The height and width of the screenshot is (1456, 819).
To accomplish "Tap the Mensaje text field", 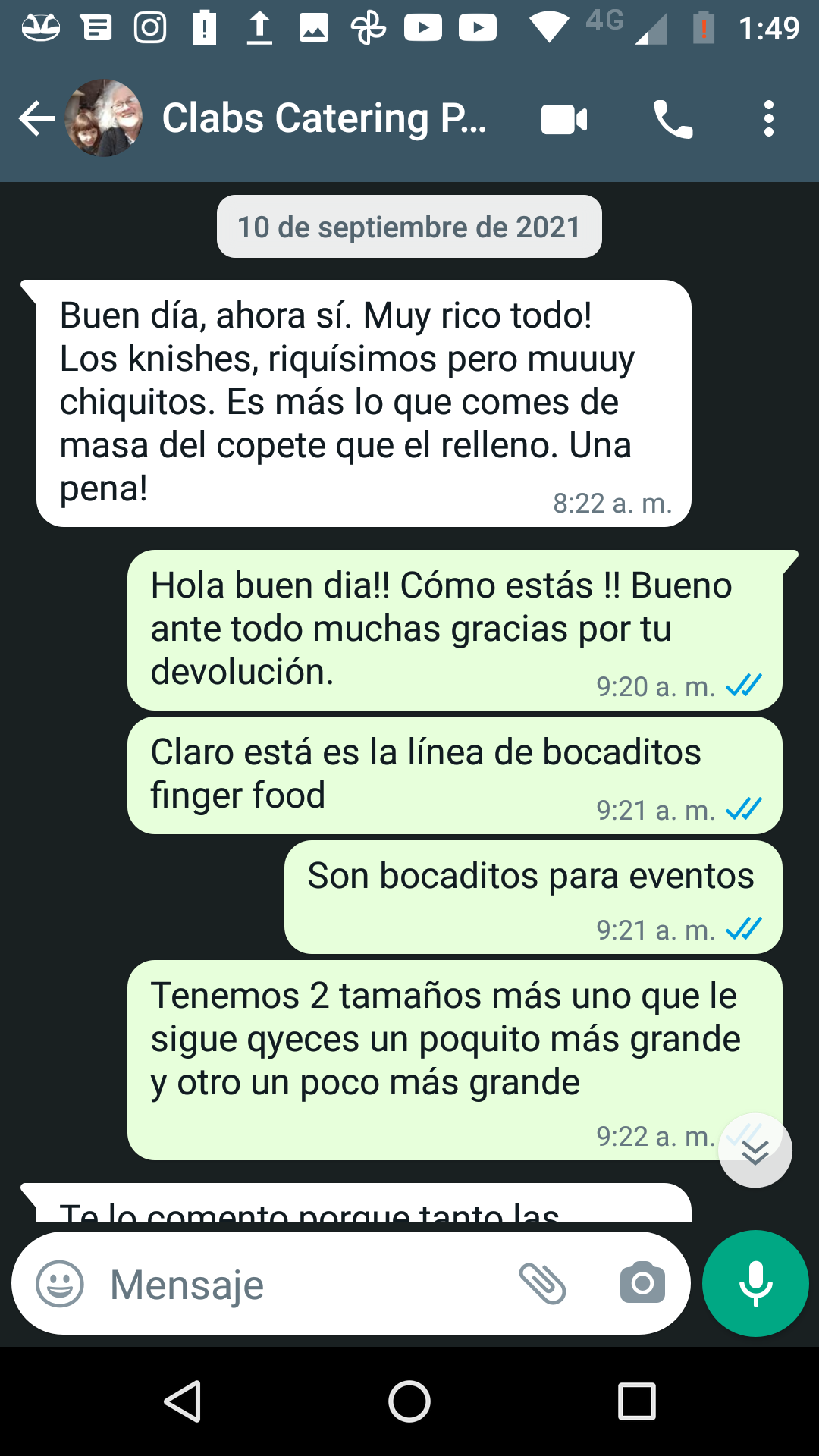I will [303, 1284].
